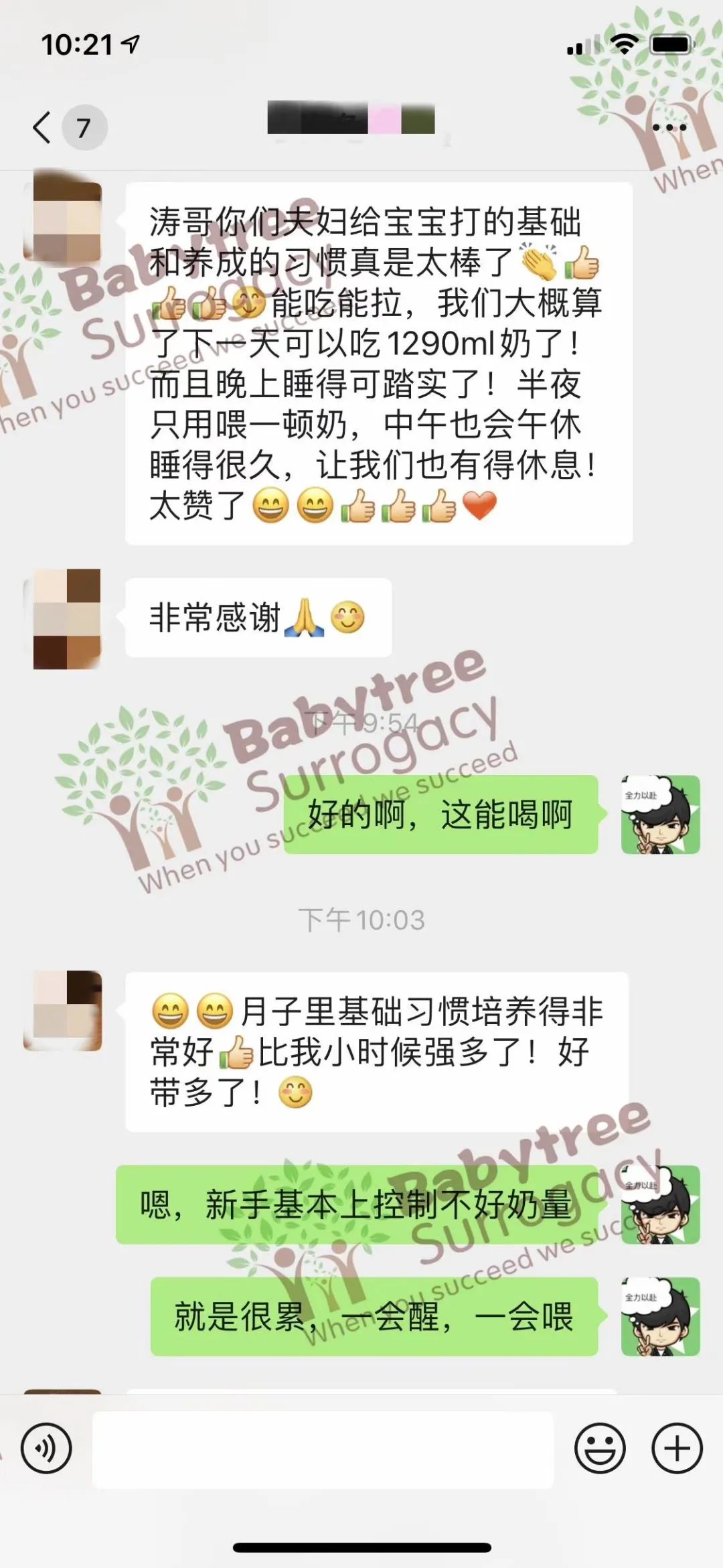The width and height of the screenshot is (723, 1568).
Task: Open the chat details overflow menu
Action: coord(669,127)
